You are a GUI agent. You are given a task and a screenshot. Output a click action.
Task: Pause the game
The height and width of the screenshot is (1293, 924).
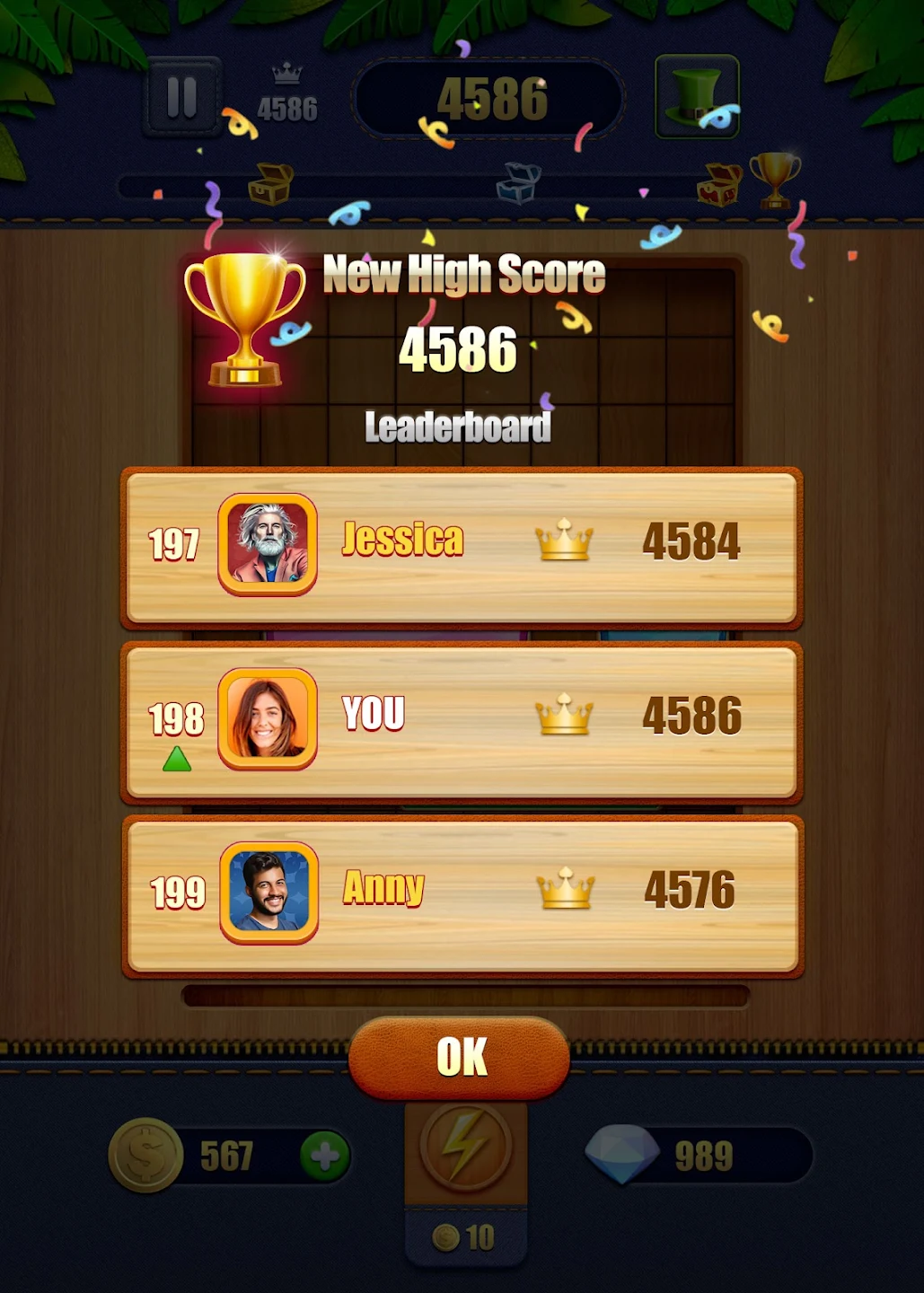pos(182,97)
